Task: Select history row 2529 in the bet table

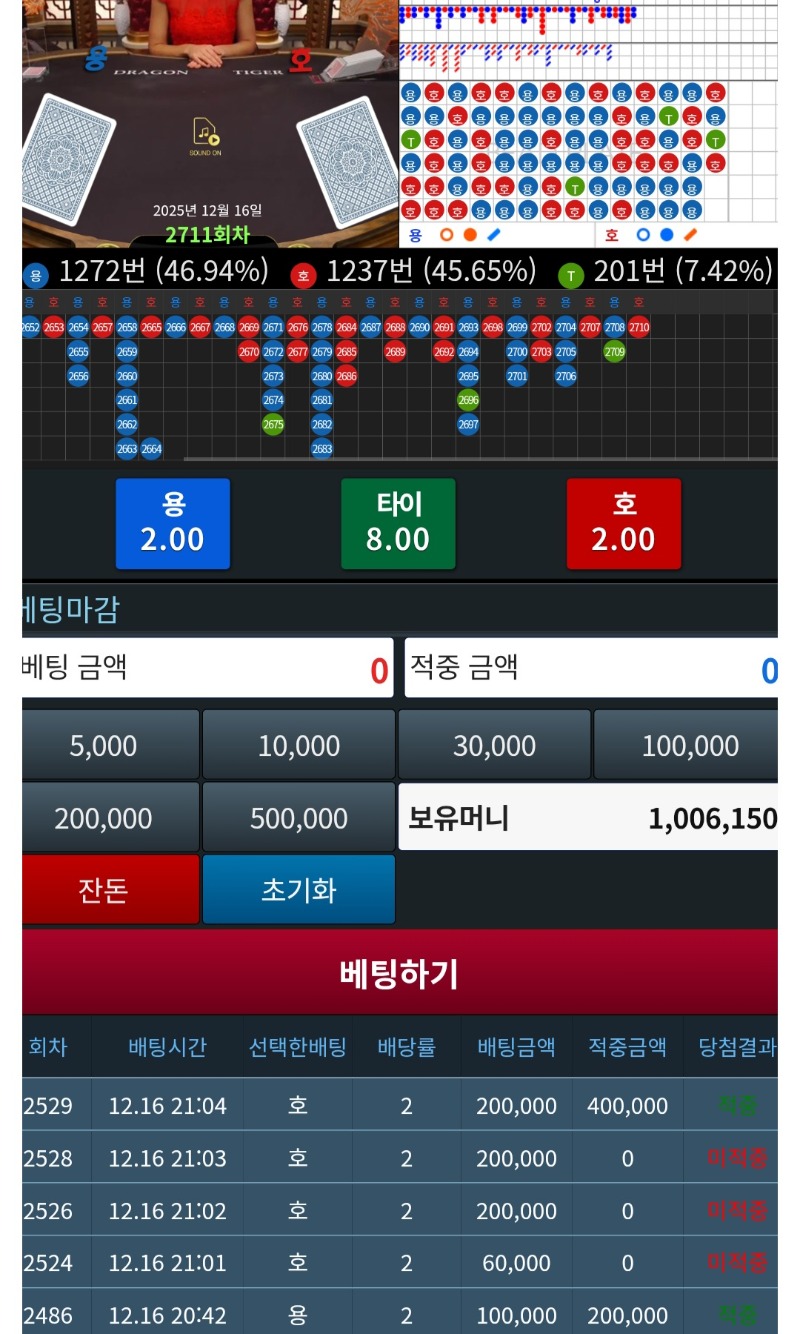Action: coord(400,1106)
